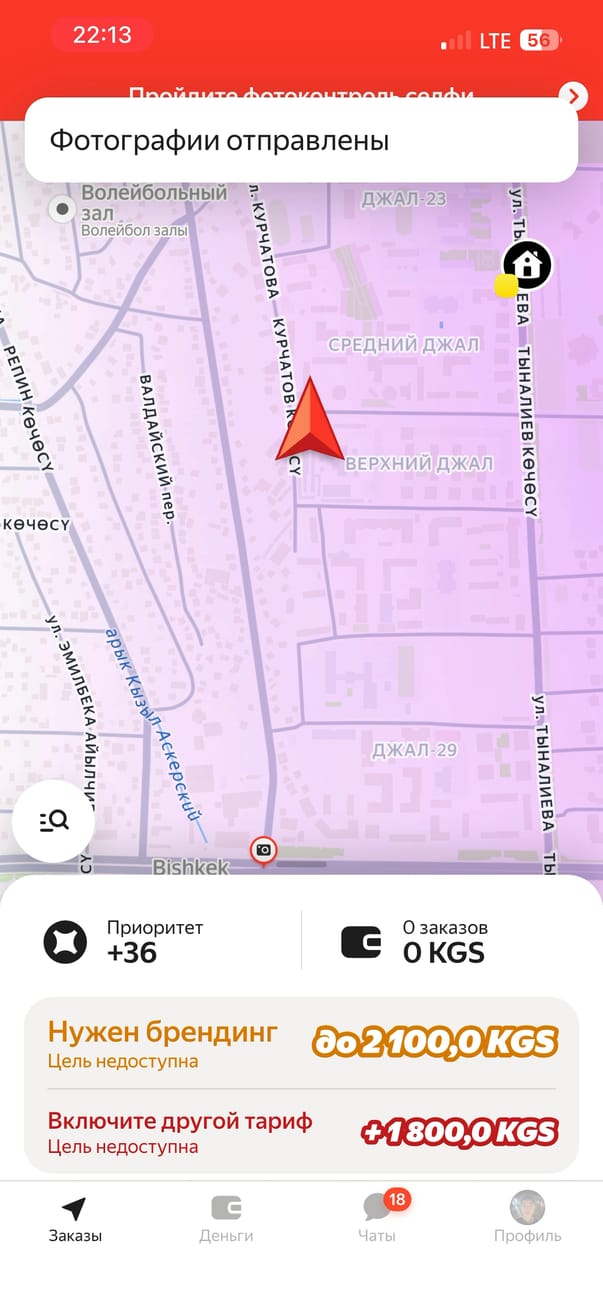Open the Нужен брендинг goal
Viewport: 603px width, 1305px height.
coord(301,1043)
